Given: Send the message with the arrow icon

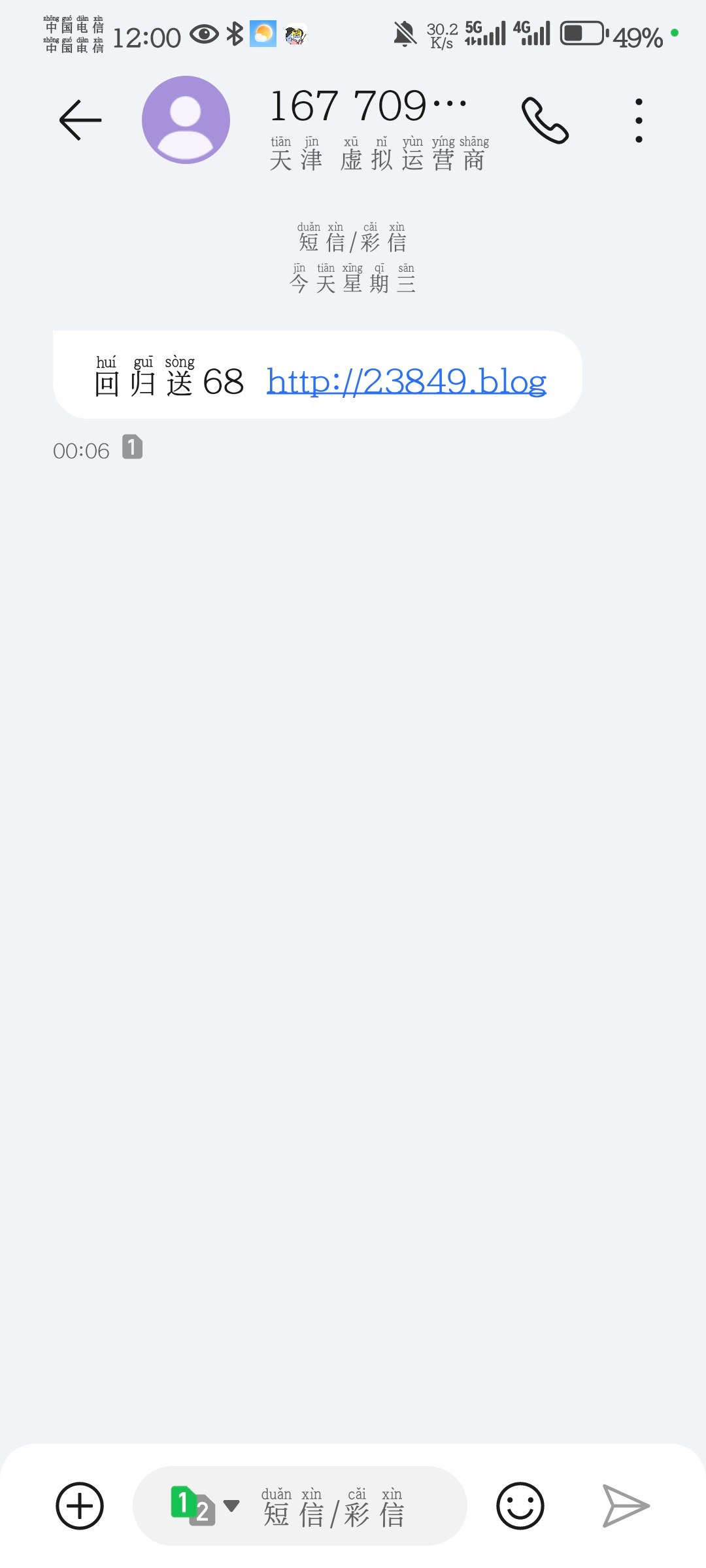Looking at the screenshot, I should [x=626, y=1506].
